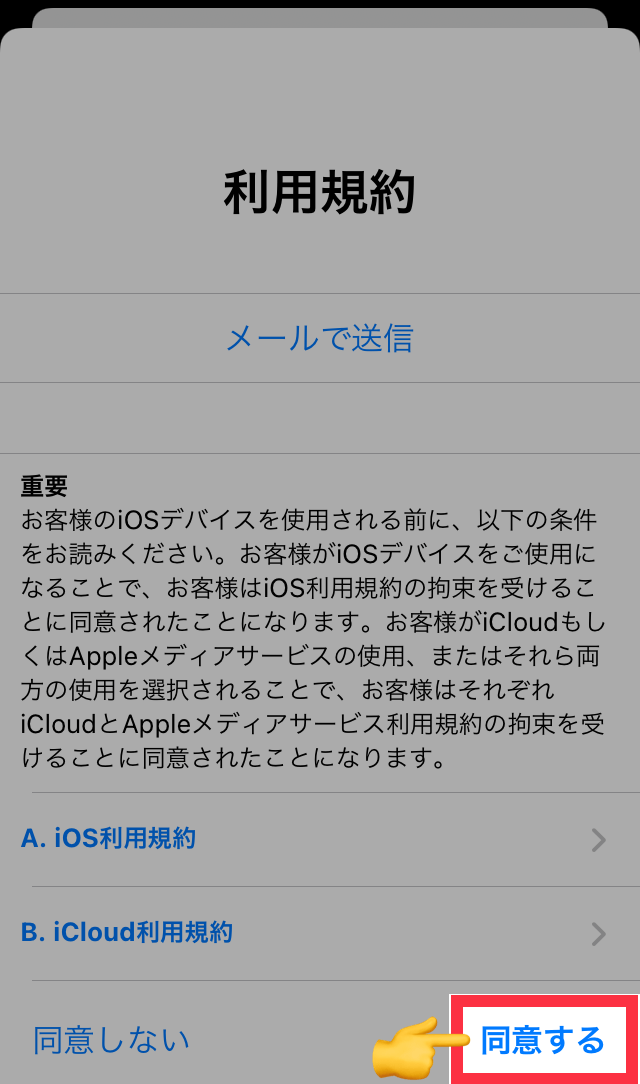Viewport: 640px width, 1084px height.
Task: Agree by tapping 同意する
Action: pyautogui.click(x=543, y=1040)
